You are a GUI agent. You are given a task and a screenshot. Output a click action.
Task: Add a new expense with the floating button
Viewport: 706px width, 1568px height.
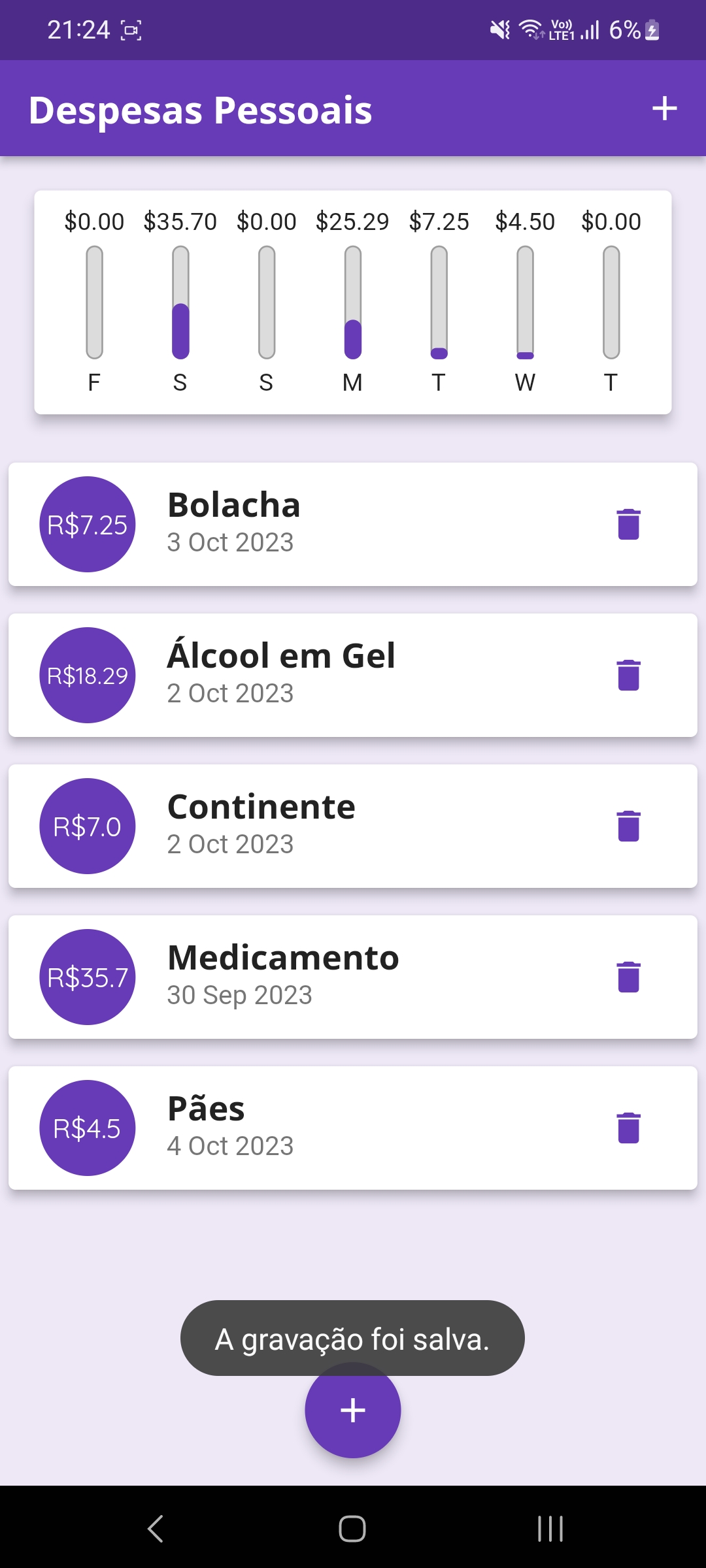[352, 1418]
